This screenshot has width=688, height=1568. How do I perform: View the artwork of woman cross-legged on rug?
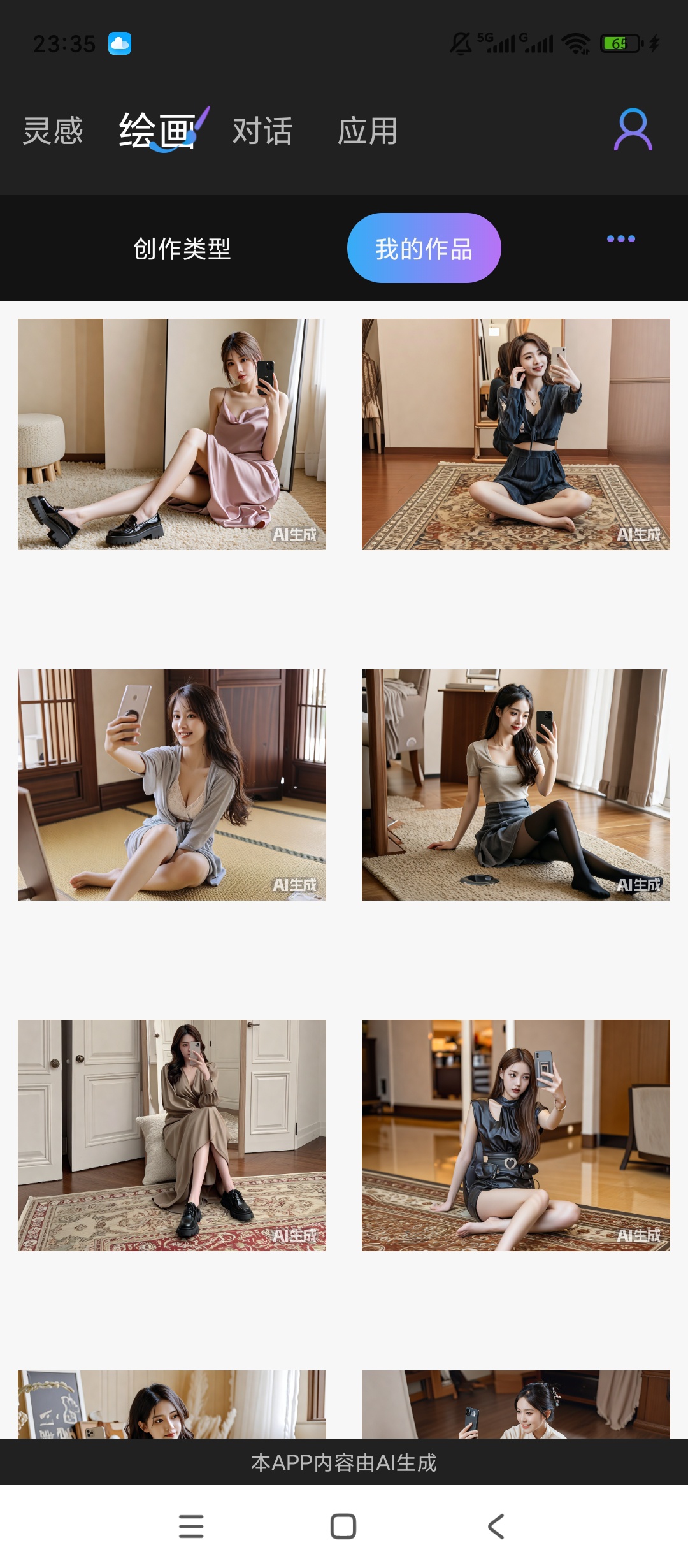(516, 434)
